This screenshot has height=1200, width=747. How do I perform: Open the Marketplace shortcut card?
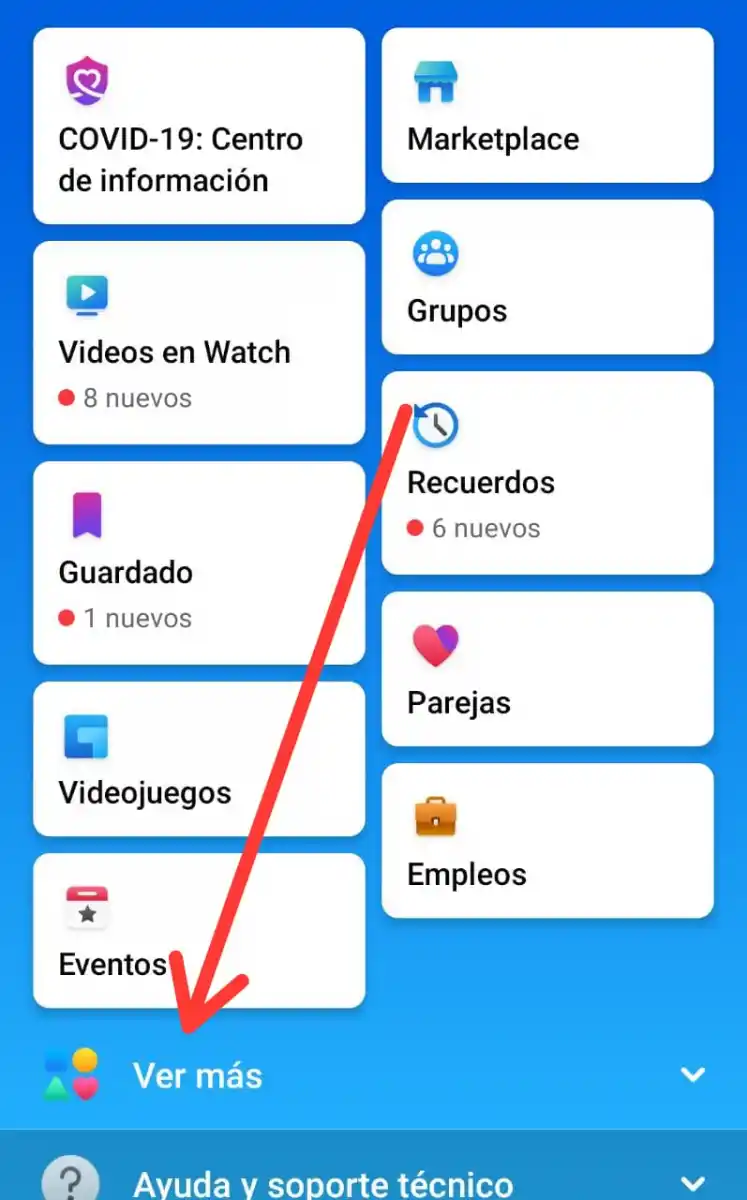546,105
